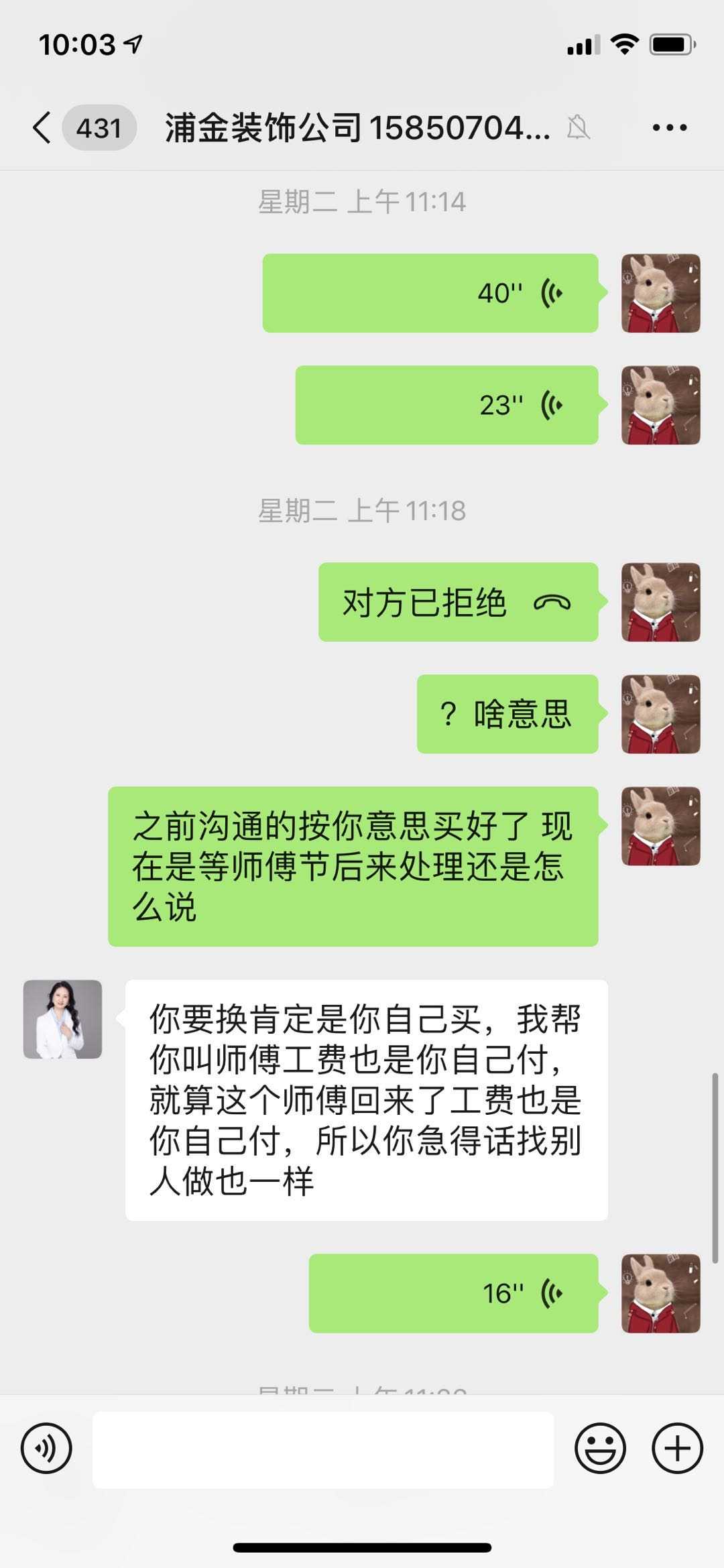
Task: Play the 16-second voice message
Action: (x=453, y=1293)
